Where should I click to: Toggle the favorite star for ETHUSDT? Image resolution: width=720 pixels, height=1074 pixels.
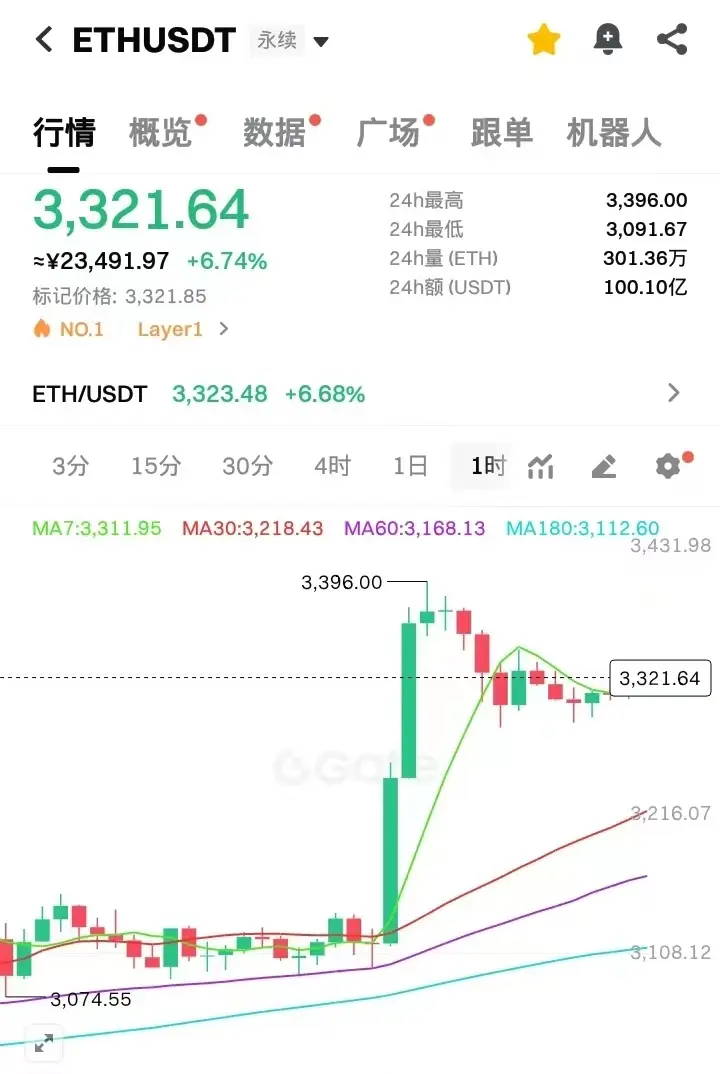click(x=544, y=40)
